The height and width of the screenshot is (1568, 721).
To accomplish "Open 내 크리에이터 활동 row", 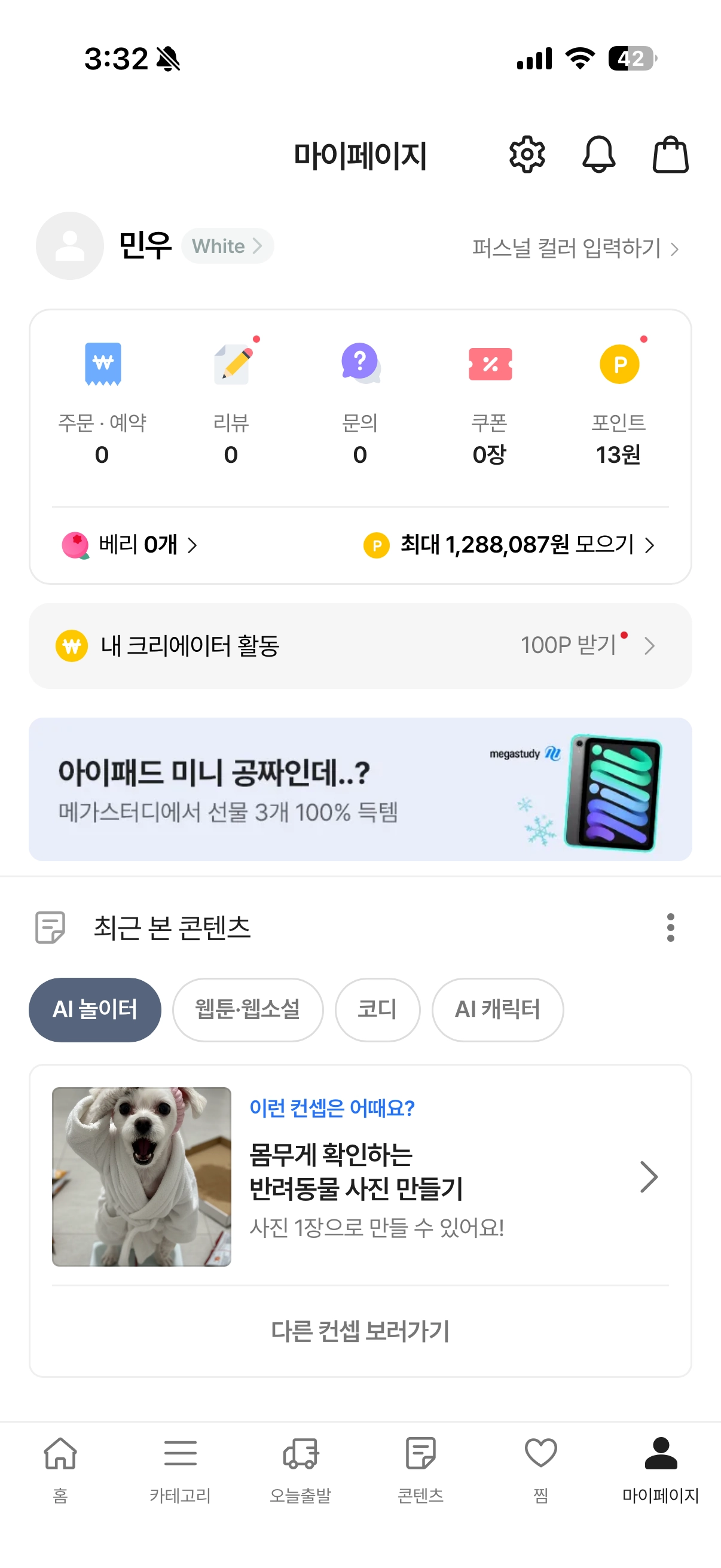I will coord(360,646).
